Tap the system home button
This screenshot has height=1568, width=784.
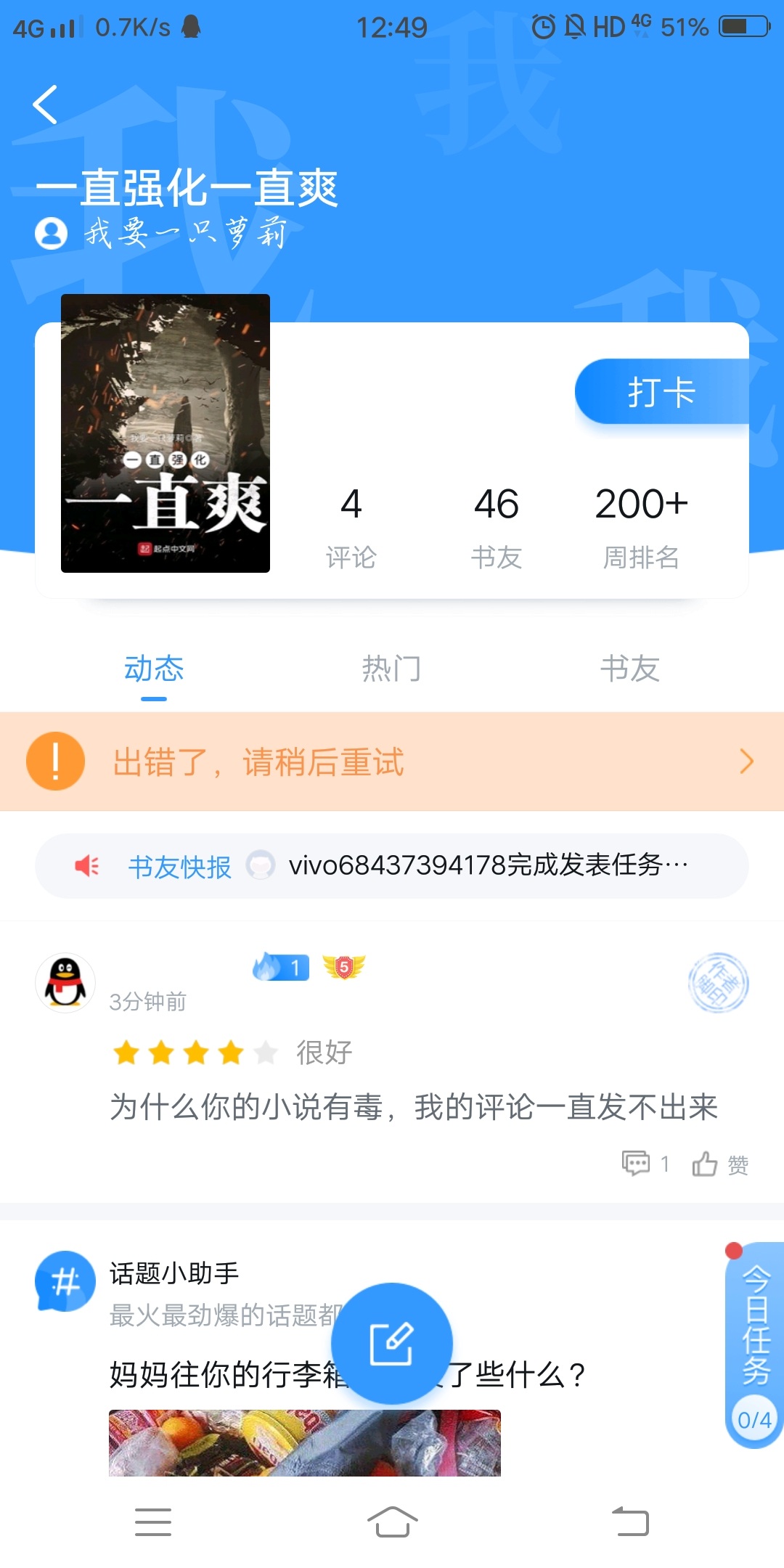tap(392, 1522)
